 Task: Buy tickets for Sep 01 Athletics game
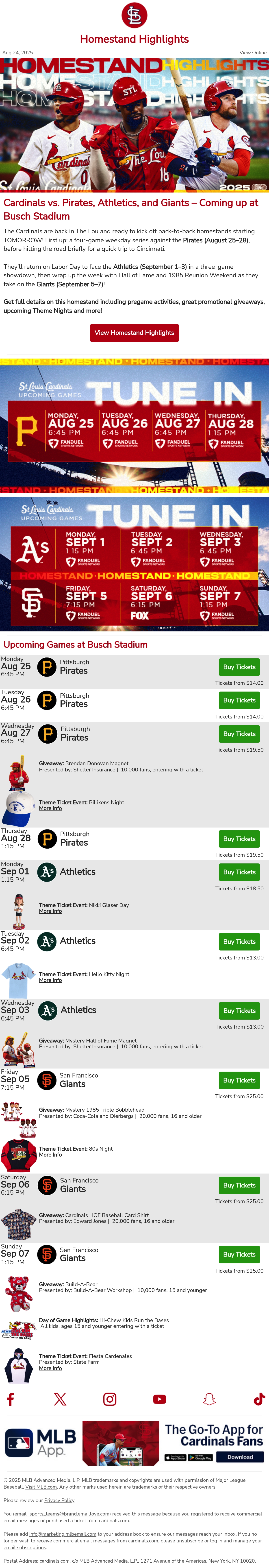pyautogui.click(x=239, y=872)
